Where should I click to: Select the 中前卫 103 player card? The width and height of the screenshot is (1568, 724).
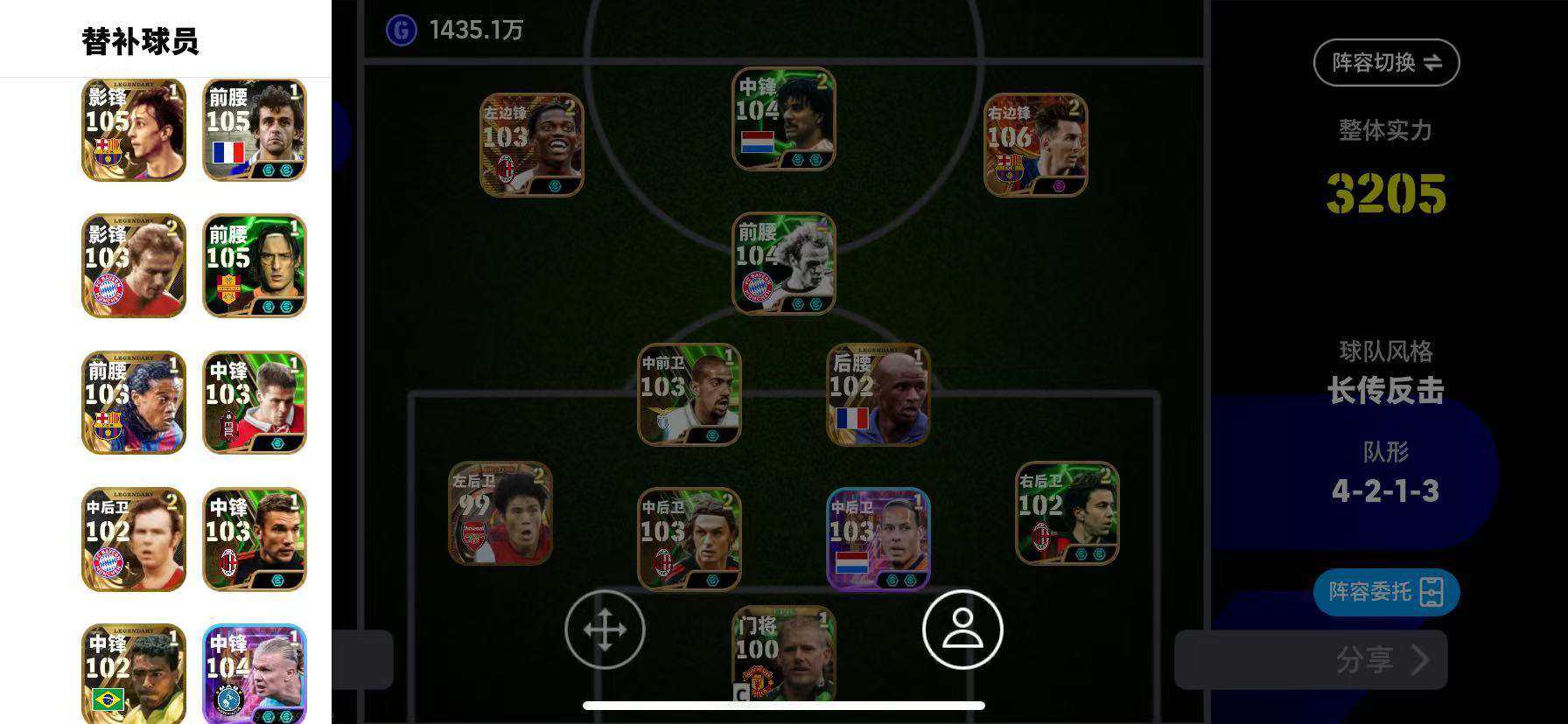[x=689, y=394]
